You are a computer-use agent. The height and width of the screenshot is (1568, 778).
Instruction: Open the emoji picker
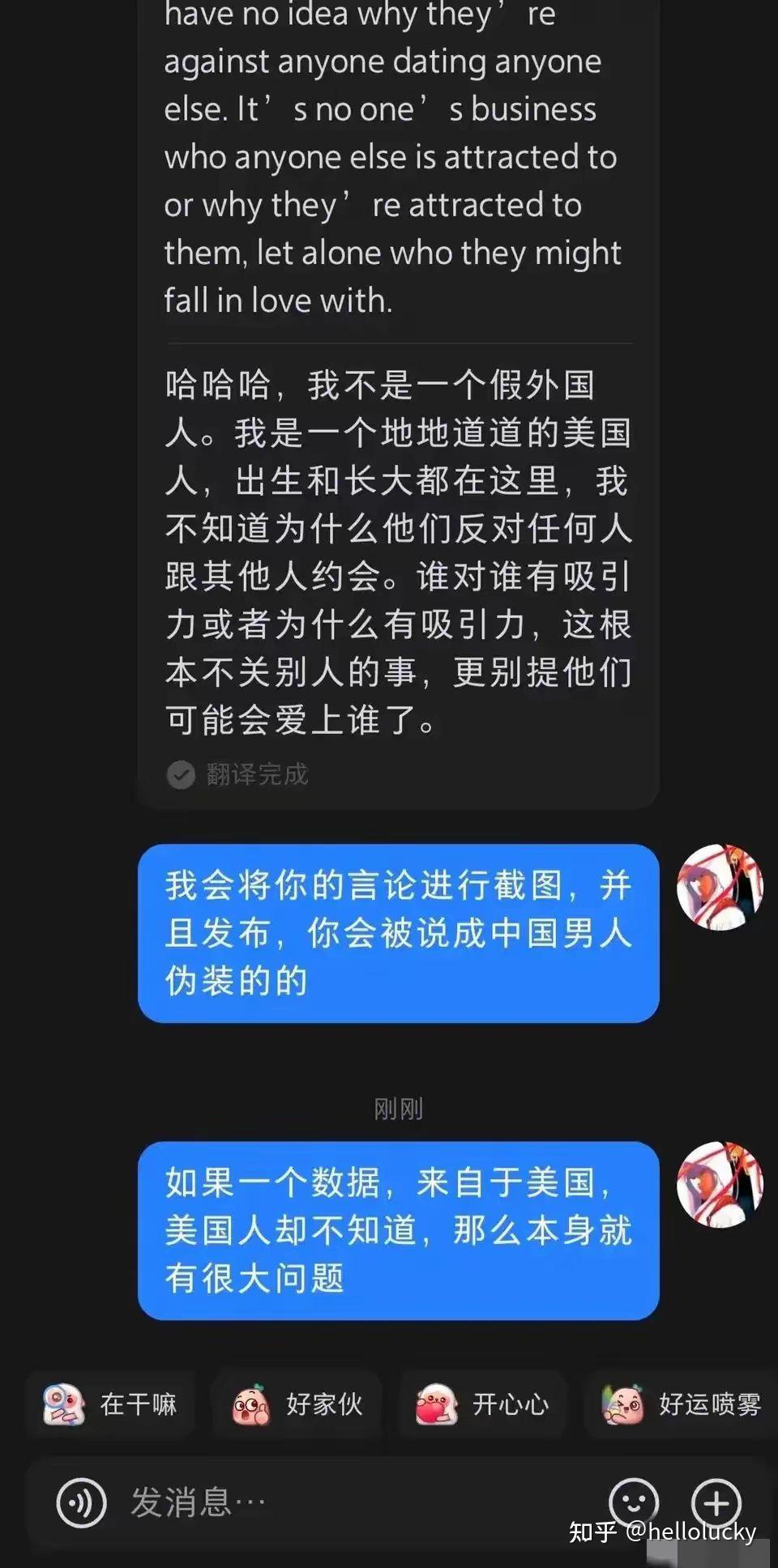(x=634, y=1502)
